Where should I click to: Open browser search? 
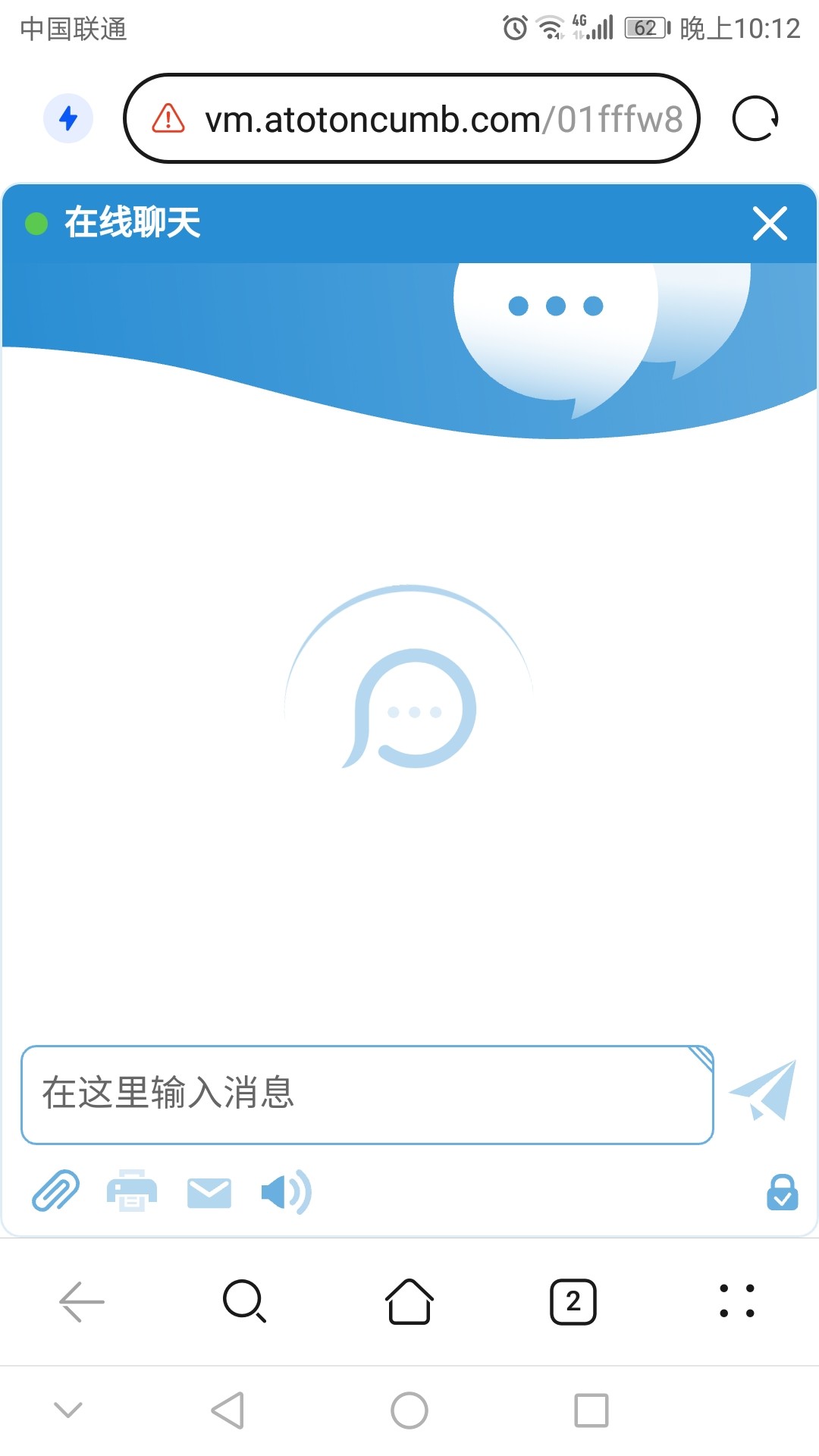244,1301
